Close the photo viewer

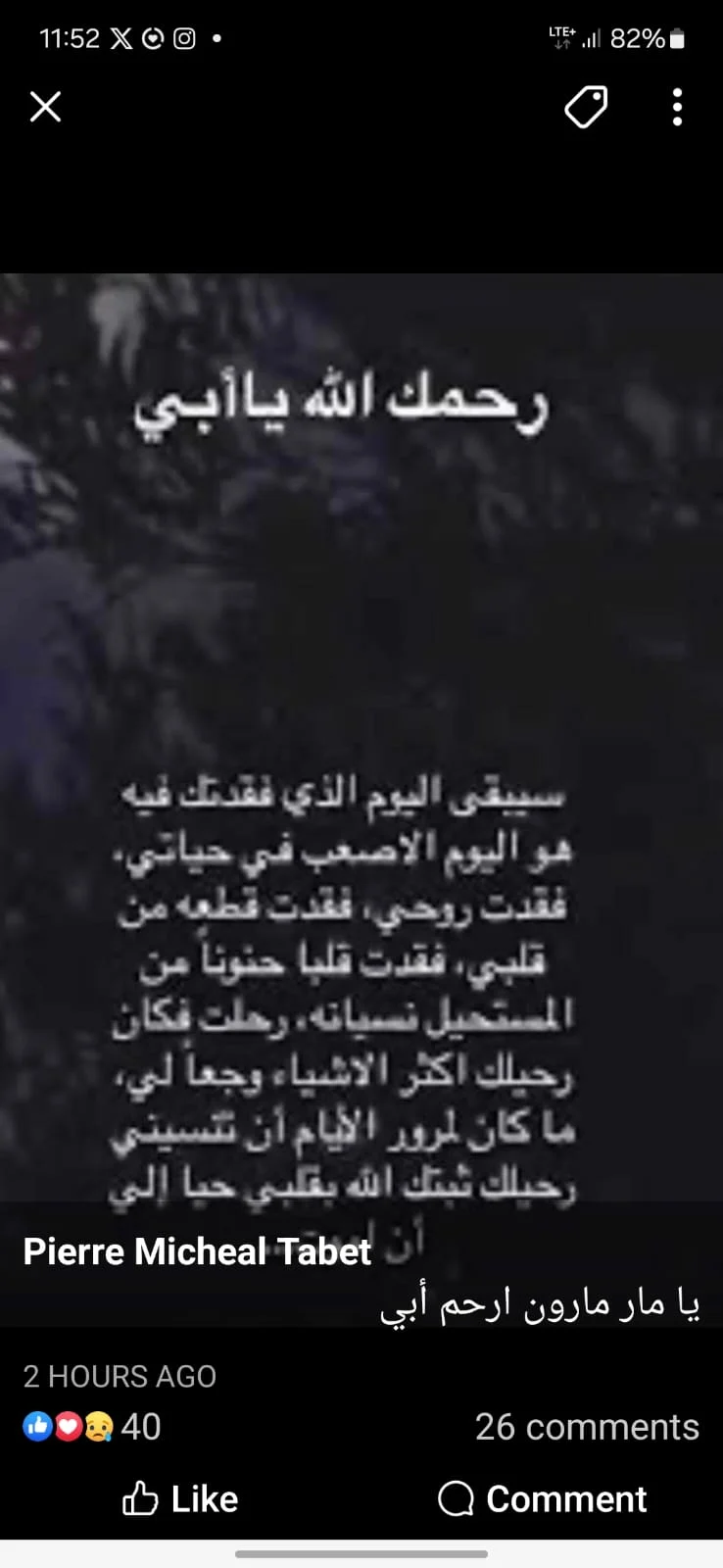point(46,107)
